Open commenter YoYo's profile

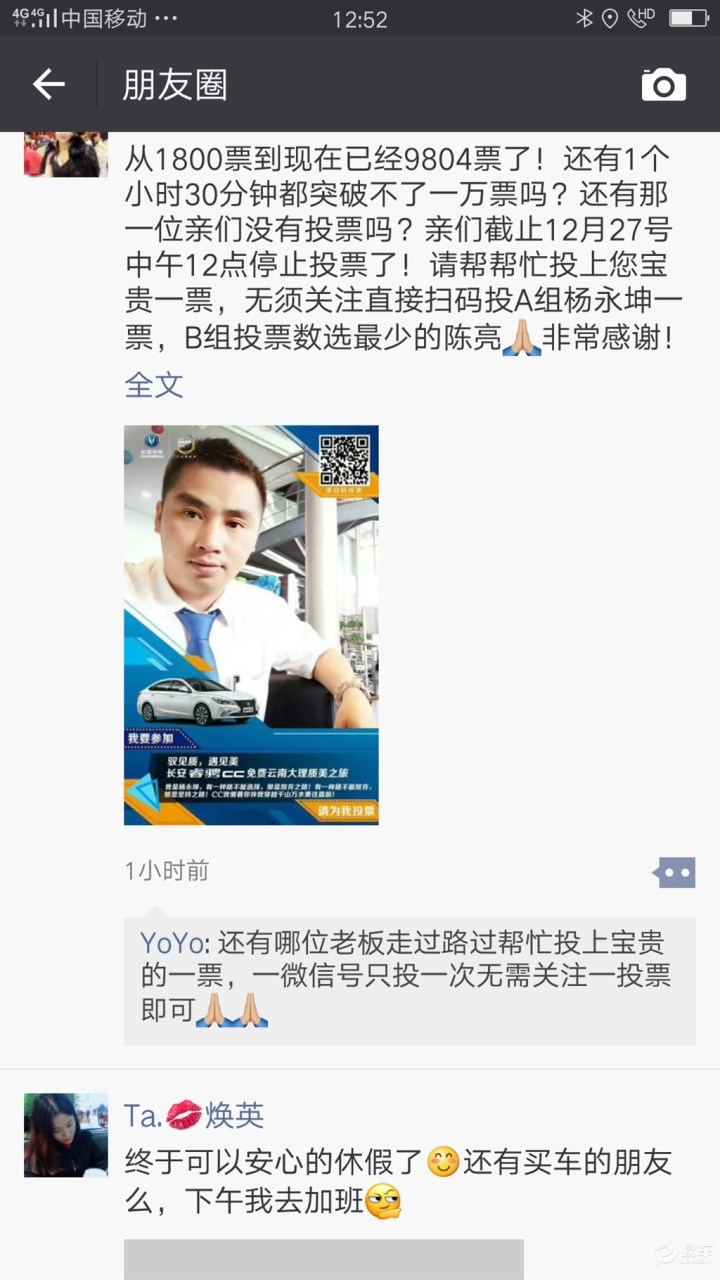click(172, 943)
